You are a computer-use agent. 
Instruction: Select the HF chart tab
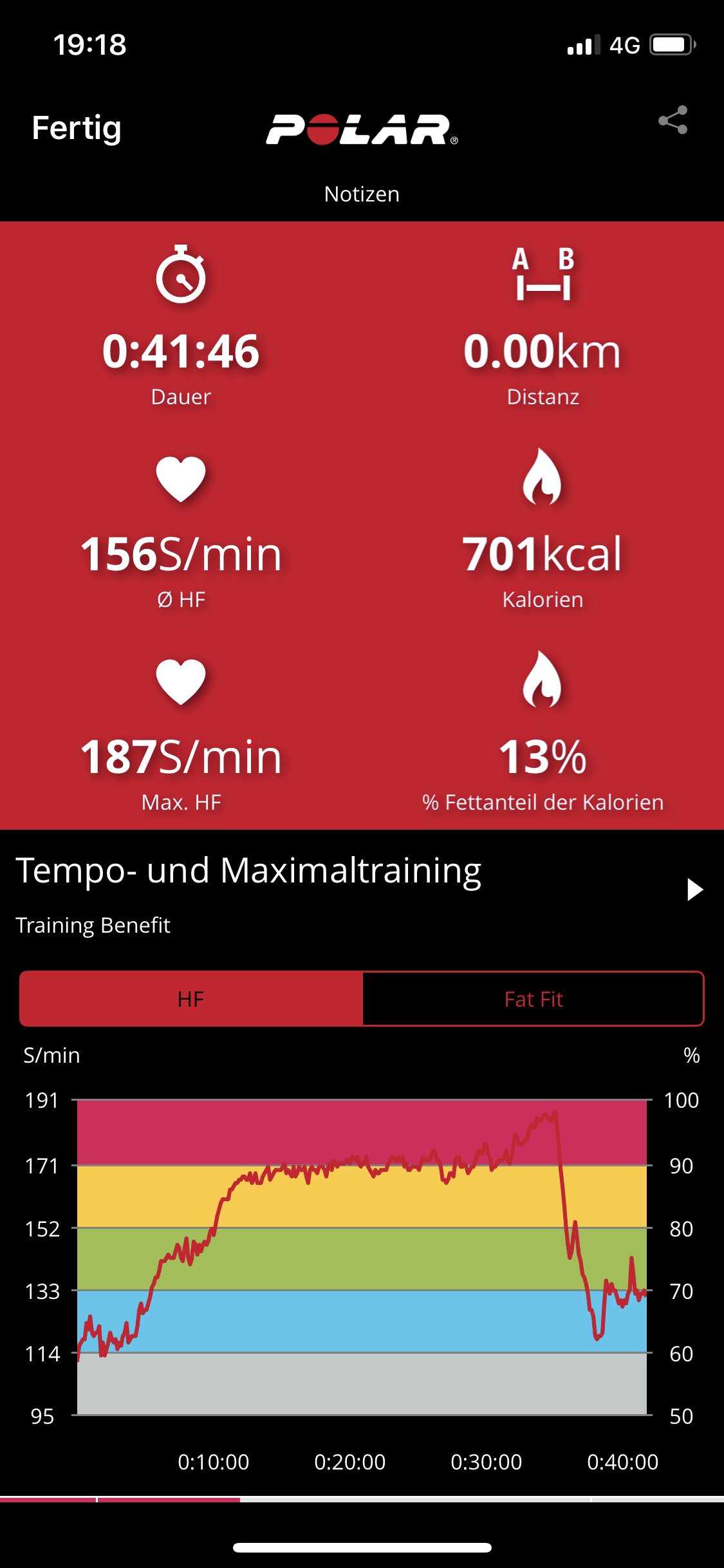point(191,999)
